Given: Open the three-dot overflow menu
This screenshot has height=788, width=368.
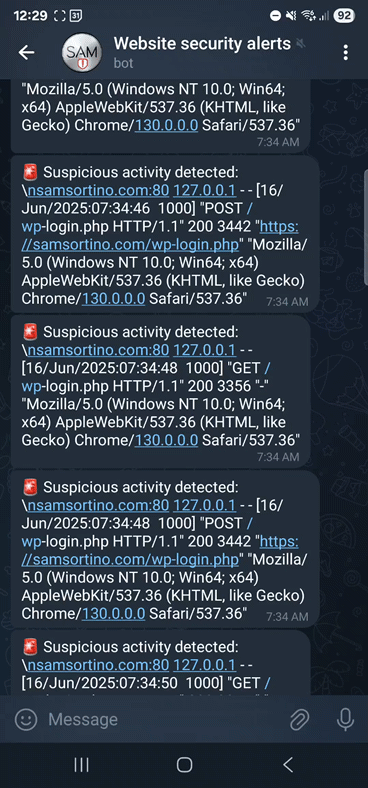Looking at the screenshot, I should click(x=345, y=52).
